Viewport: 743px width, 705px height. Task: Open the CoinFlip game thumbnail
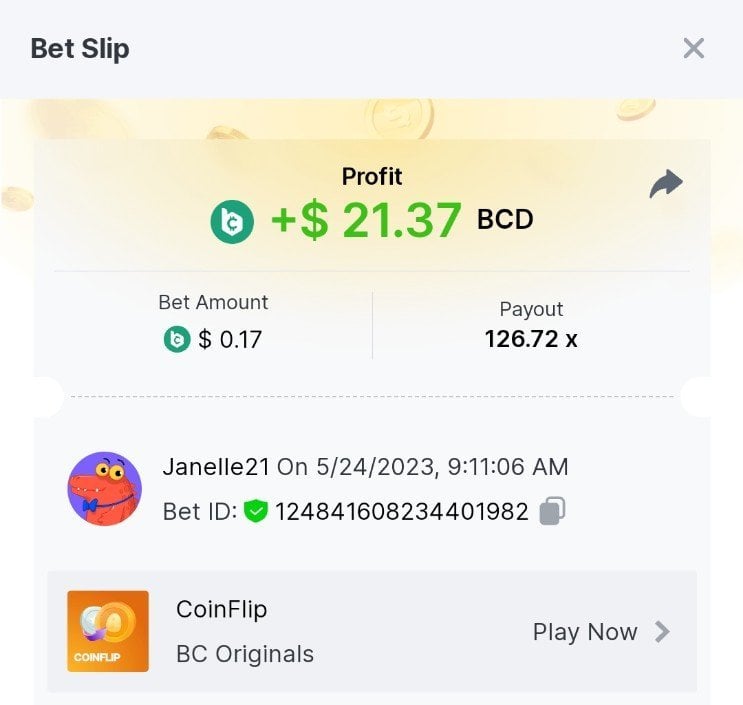(x=108, y=631)
